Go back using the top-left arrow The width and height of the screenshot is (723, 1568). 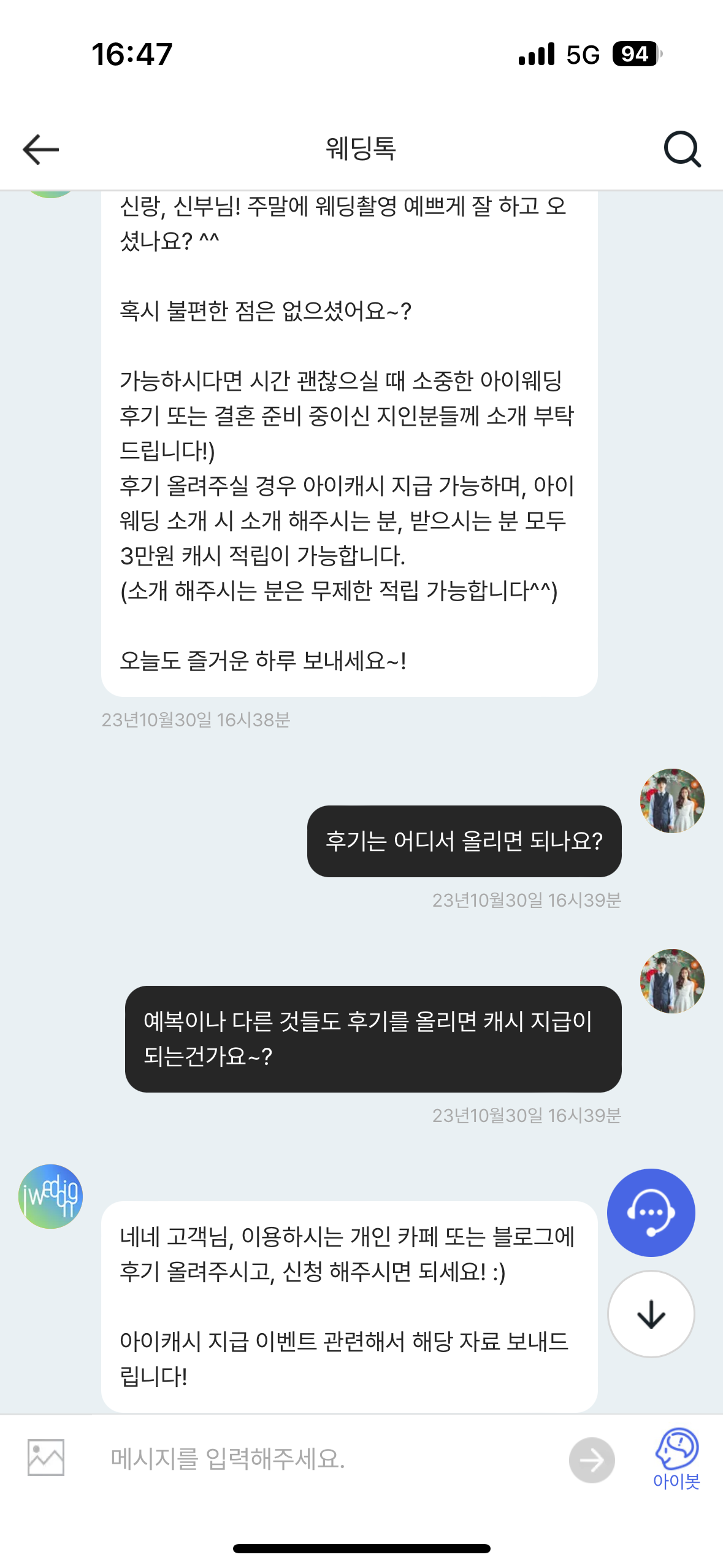click(x=40, y=149)
